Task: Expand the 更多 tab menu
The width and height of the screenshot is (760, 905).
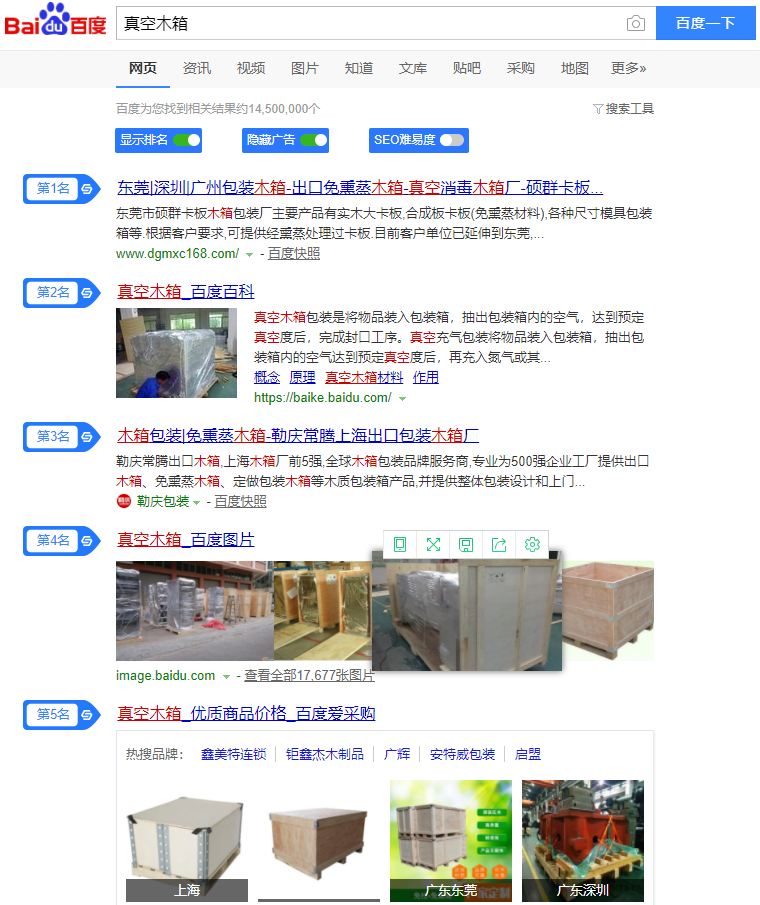Action: [x=628, y=68]
